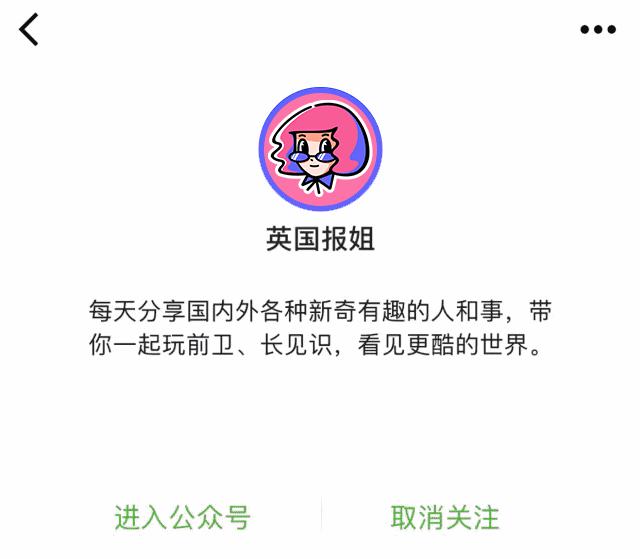This screenshot has width=640, height=559.
Task: View the 英国报姐 profile avatar
Action: 320,149
